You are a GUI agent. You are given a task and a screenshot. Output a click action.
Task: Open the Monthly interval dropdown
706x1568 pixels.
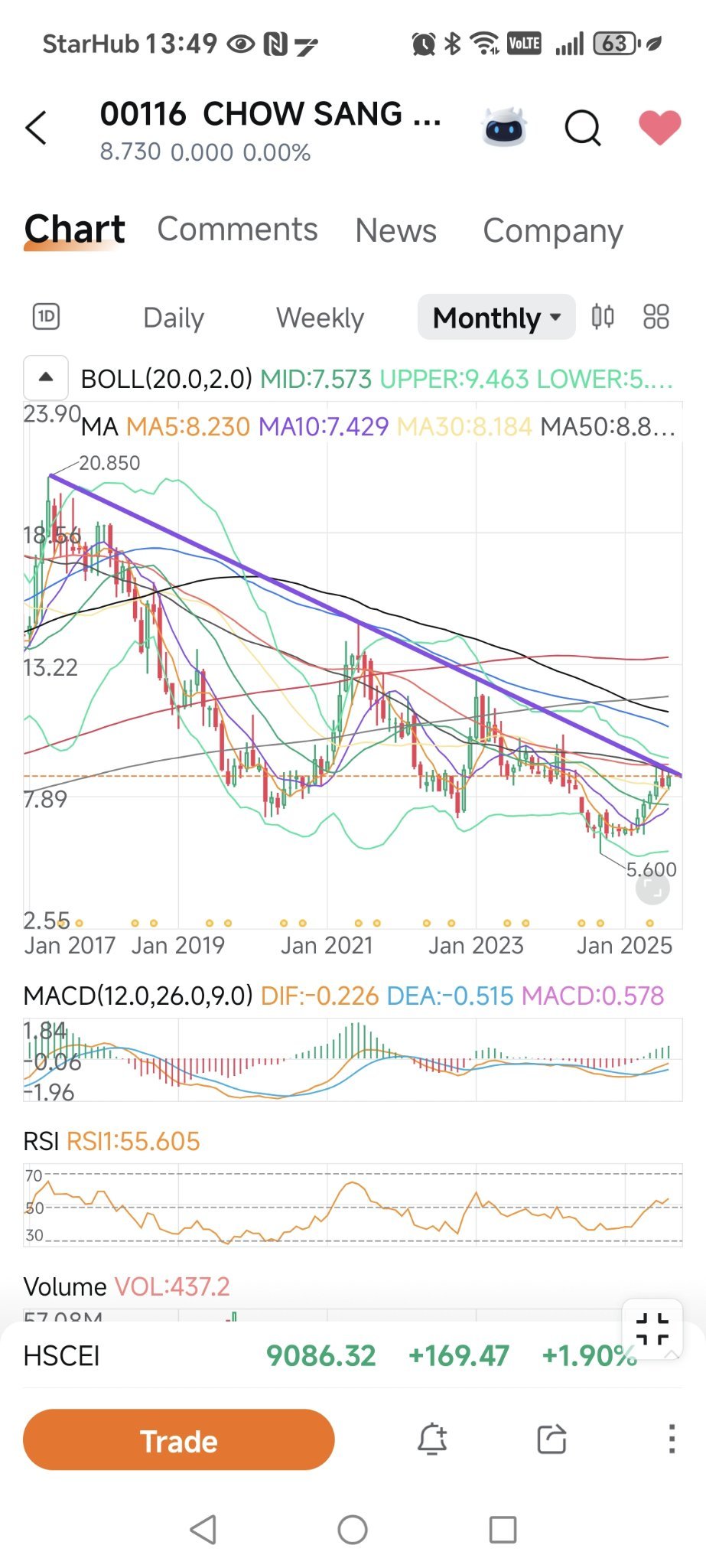click(x=496, y=318)
